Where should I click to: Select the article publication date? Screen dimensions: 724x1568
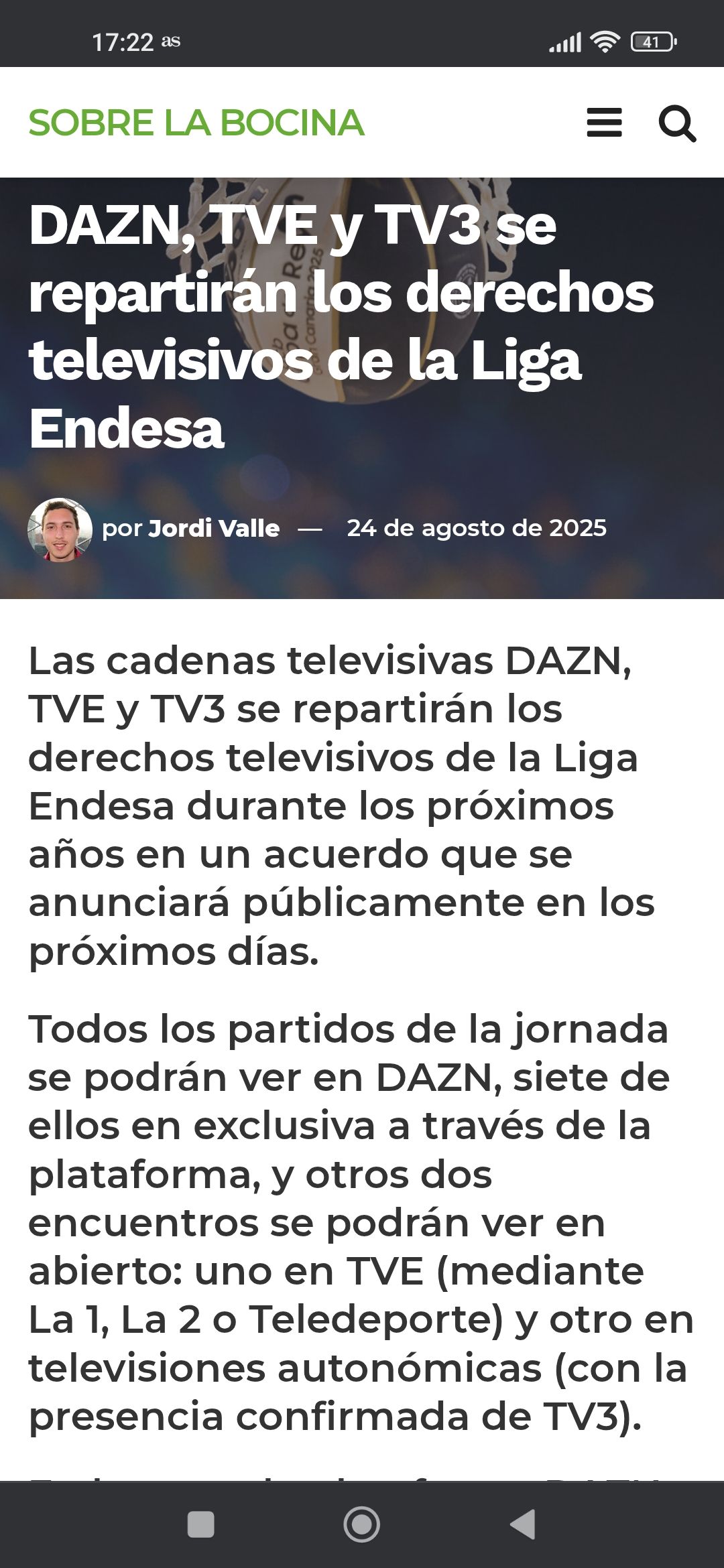click(x=477, y=529)
